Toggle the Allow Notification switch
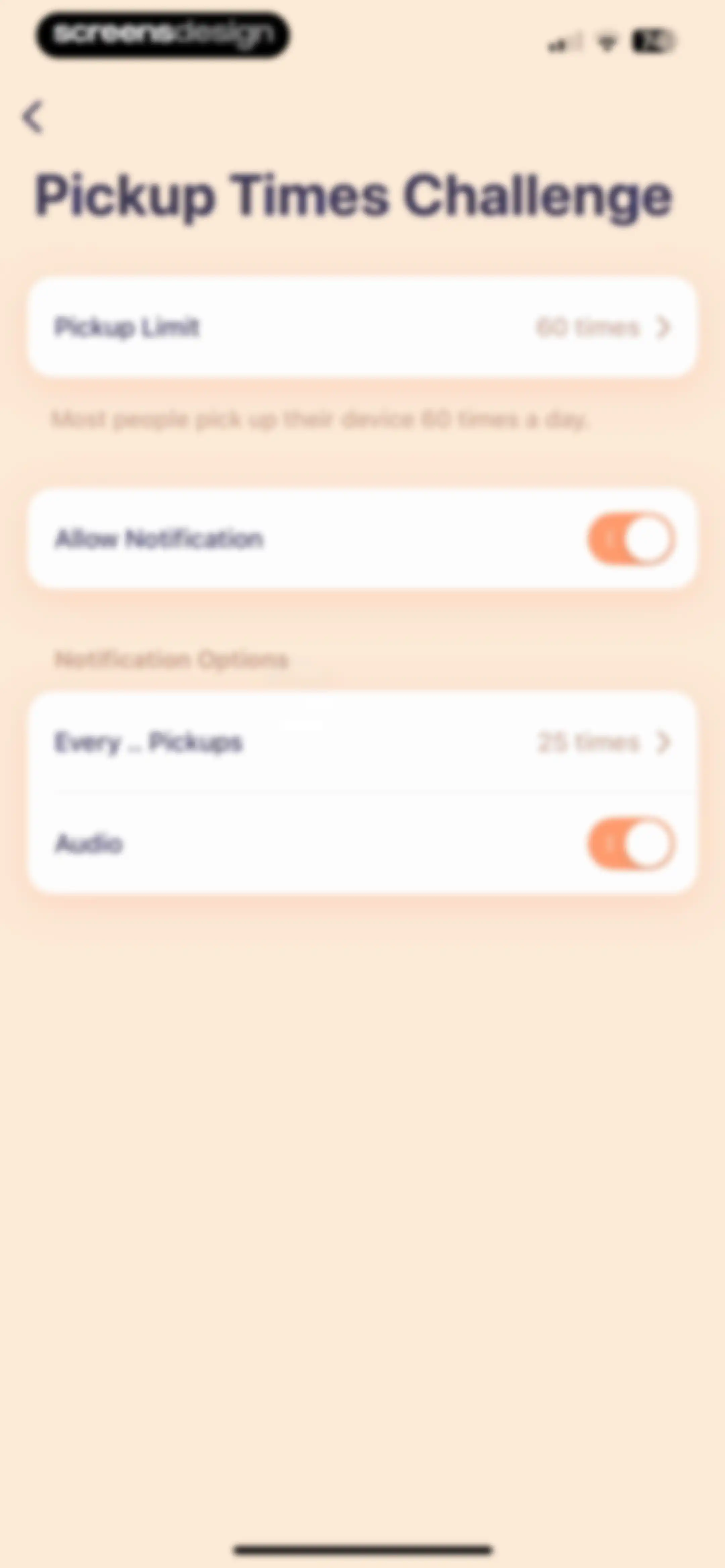Image resolution: width=725 pixels, height=1568 pixels. [x=631, y=539]
